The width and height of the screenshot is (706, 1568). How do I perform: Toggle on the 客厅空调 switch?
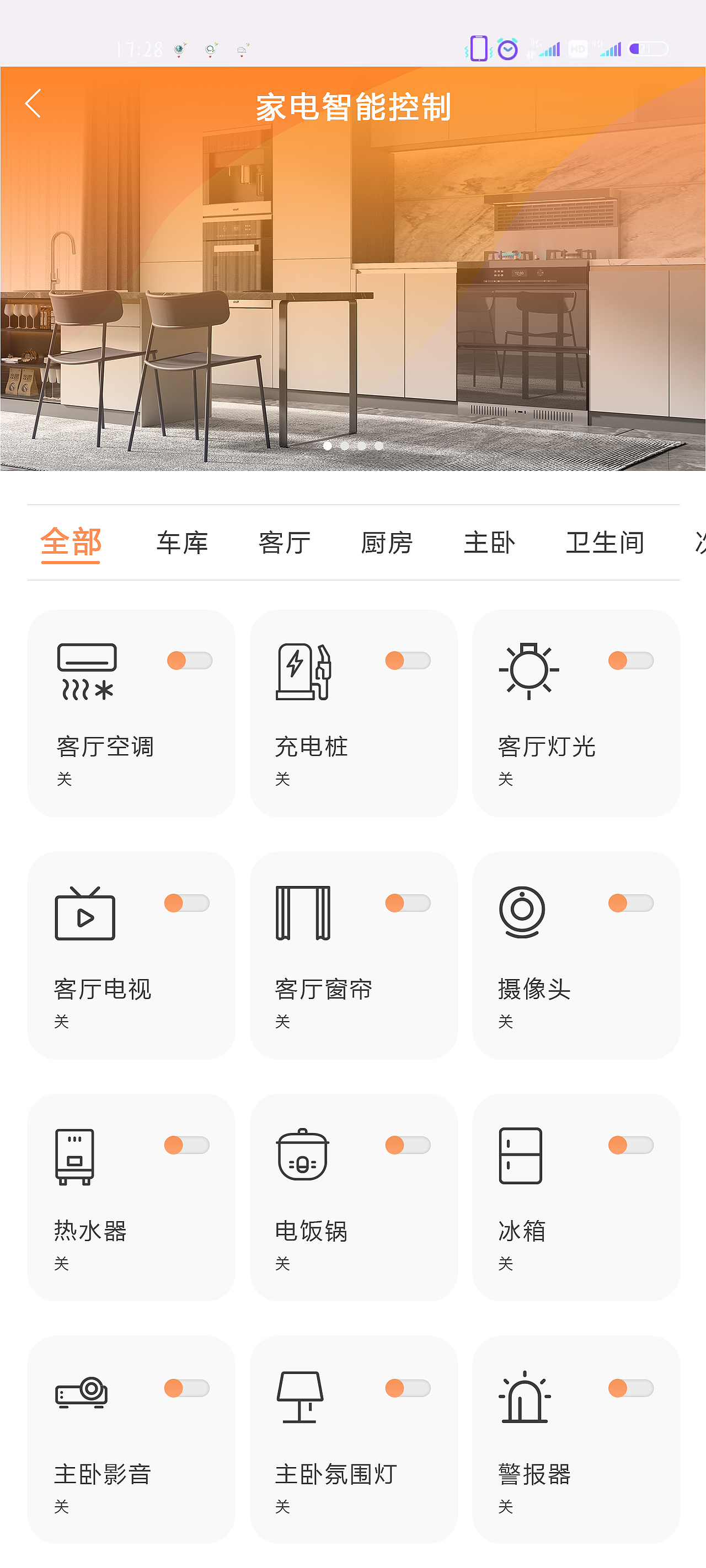click(x=191, y=659)
